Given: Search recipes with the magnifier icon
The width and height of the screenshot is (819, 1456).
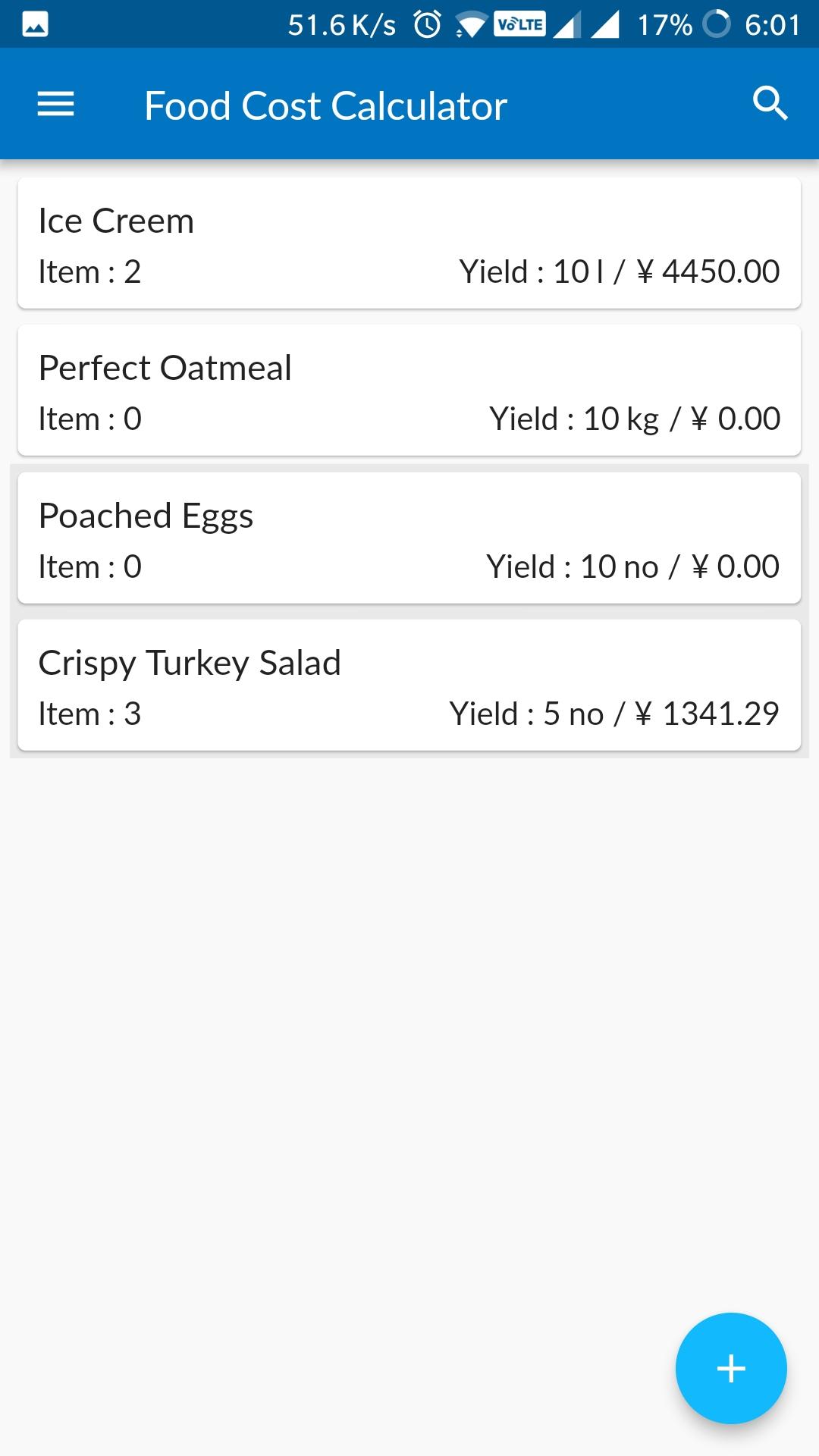Looking at the screenshot, I should 770,104.
